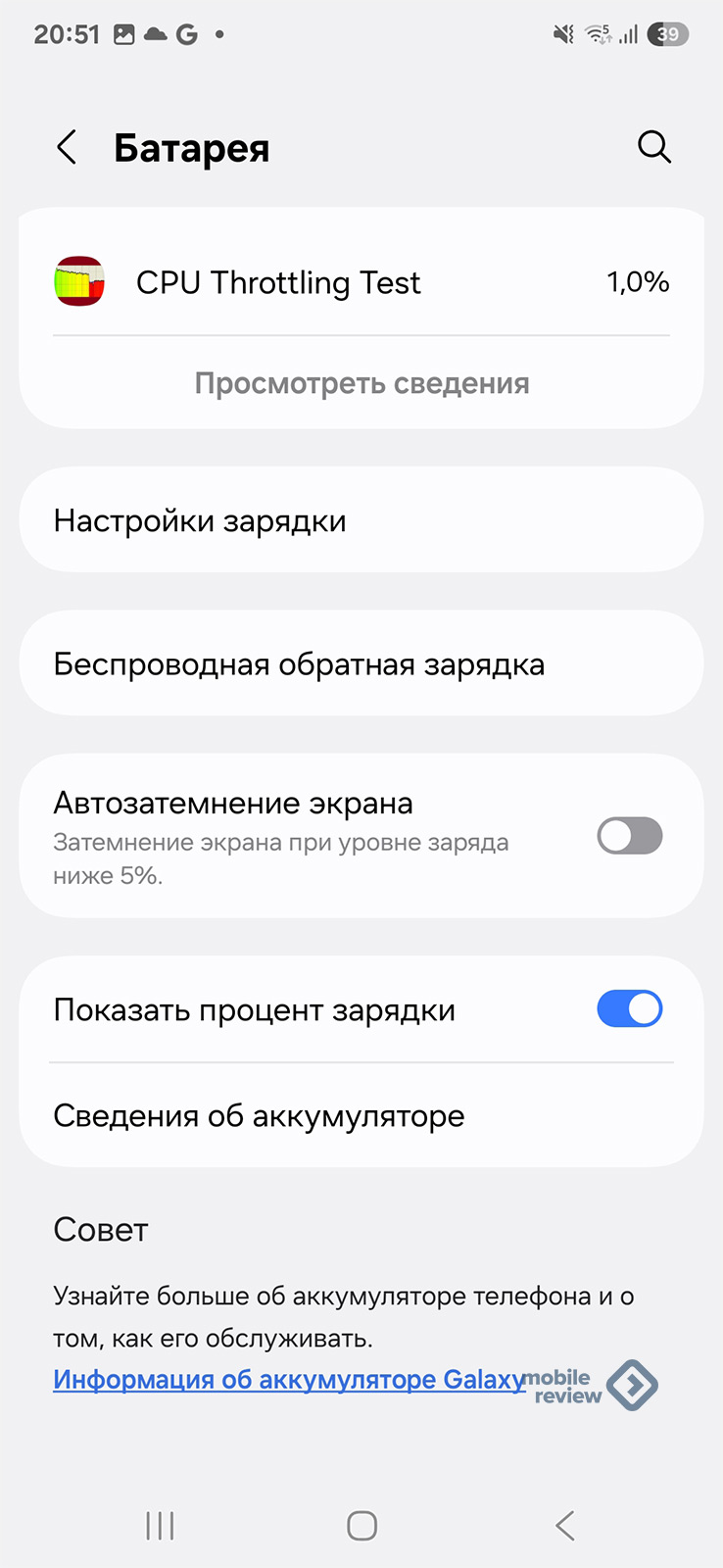Open Беспроводная обратная зарядка
Screen dimensions: 723x1568
[x=361, y=664]
